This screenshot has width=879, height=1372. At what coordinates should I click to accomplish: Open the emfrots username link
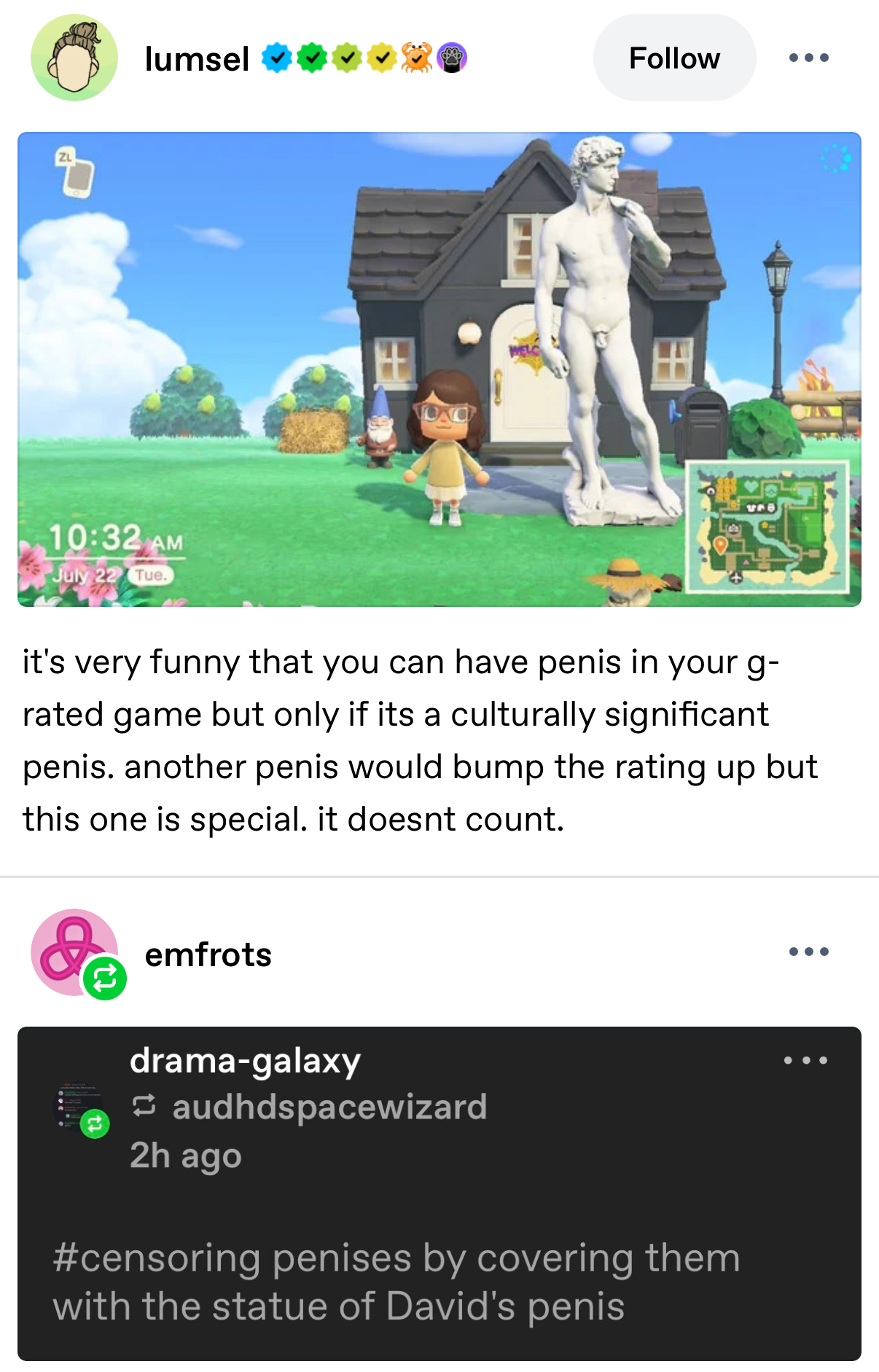pyautogui.click(x=208, y=954)
